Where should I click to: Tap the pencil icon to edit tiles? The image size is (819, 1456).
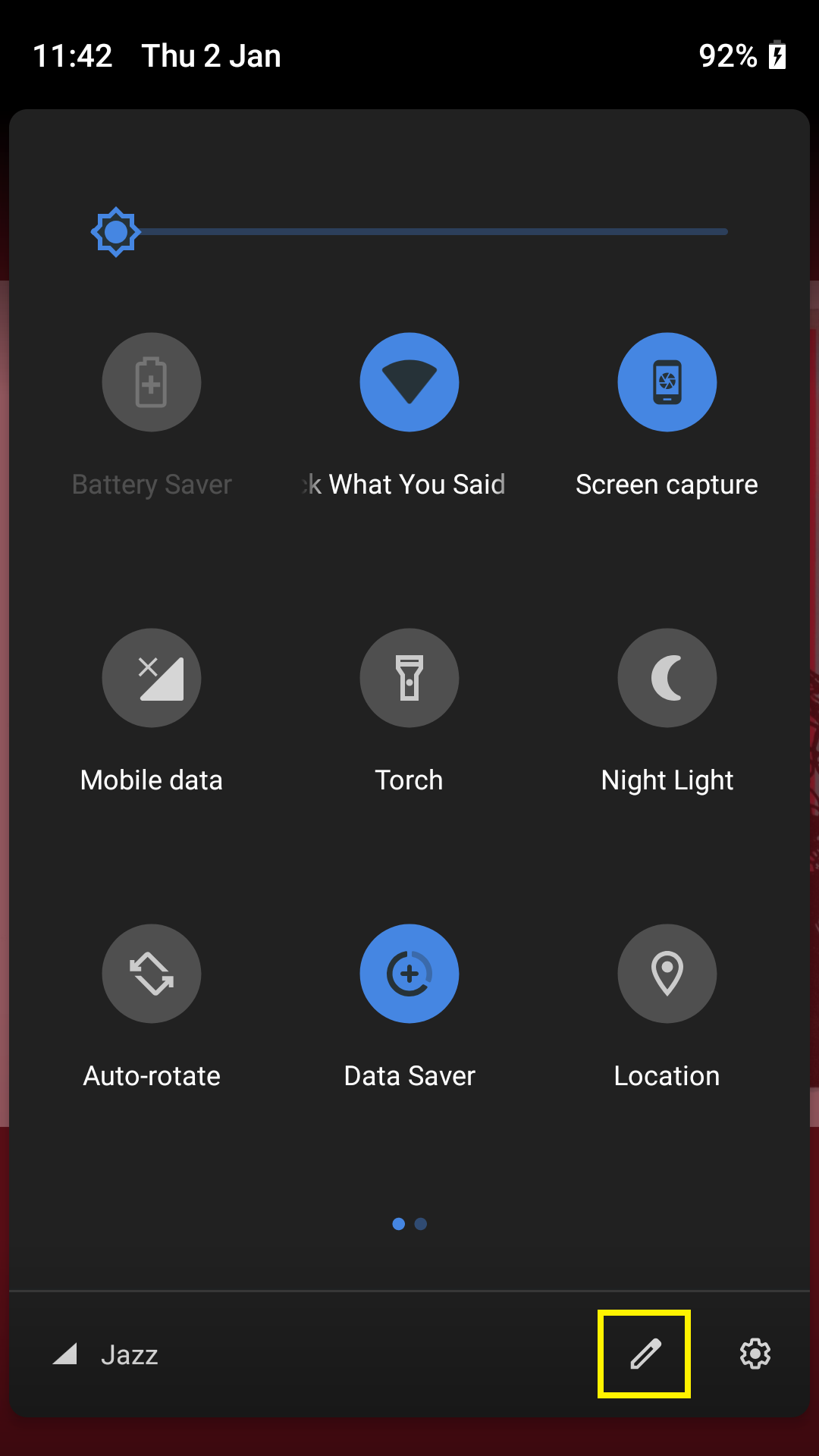click(645, 1354)
